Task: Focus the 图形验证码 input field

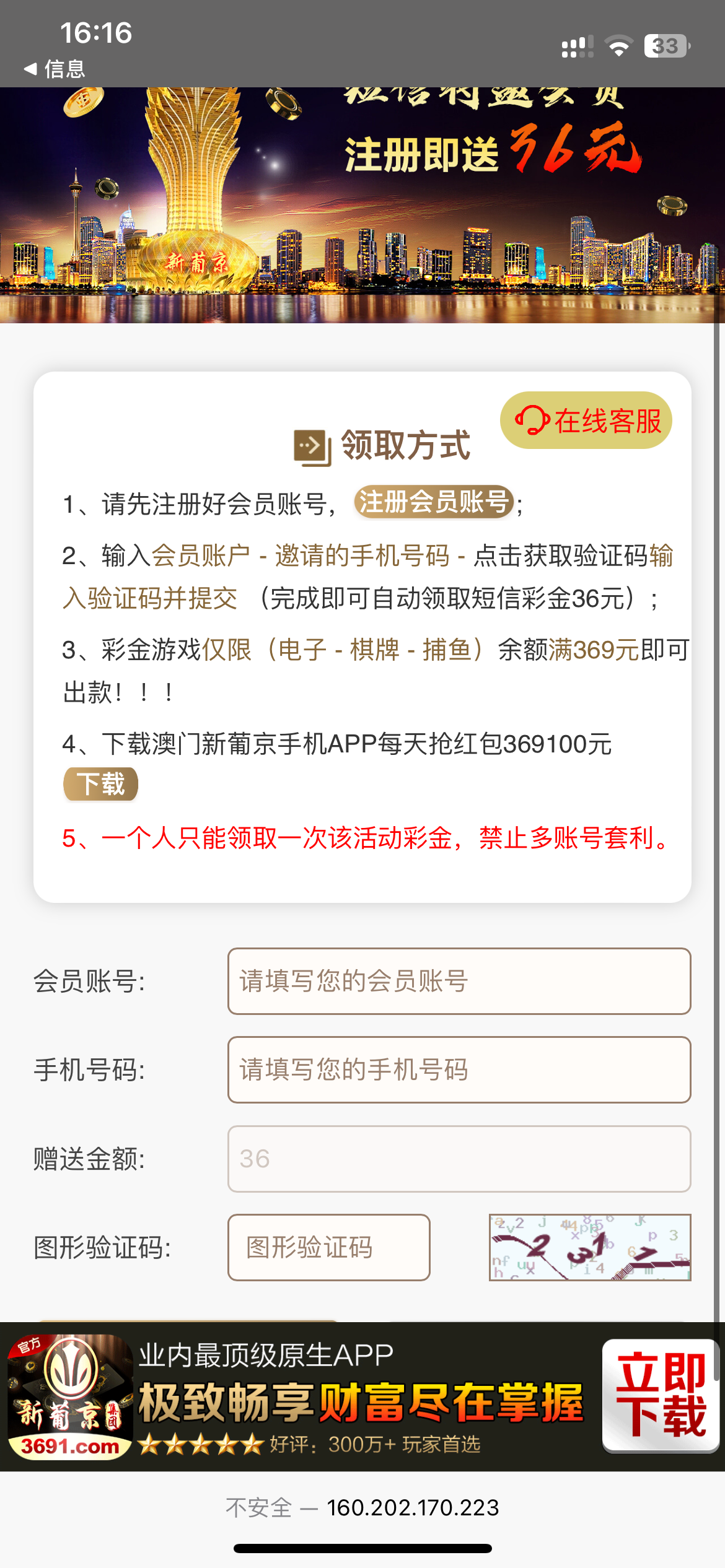Action: point(328,1247)
